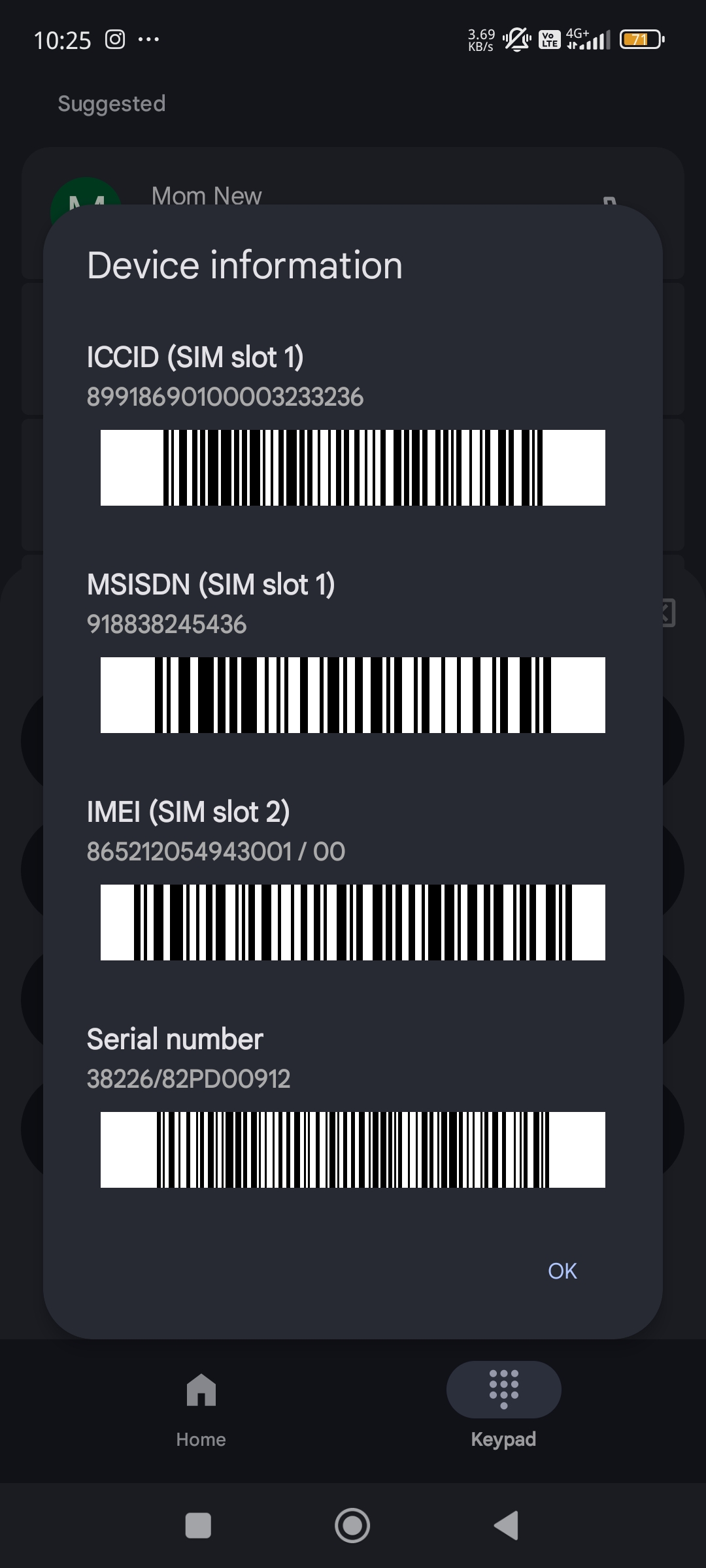Dismiss the Device information dialog with OK

[562, 1271]
